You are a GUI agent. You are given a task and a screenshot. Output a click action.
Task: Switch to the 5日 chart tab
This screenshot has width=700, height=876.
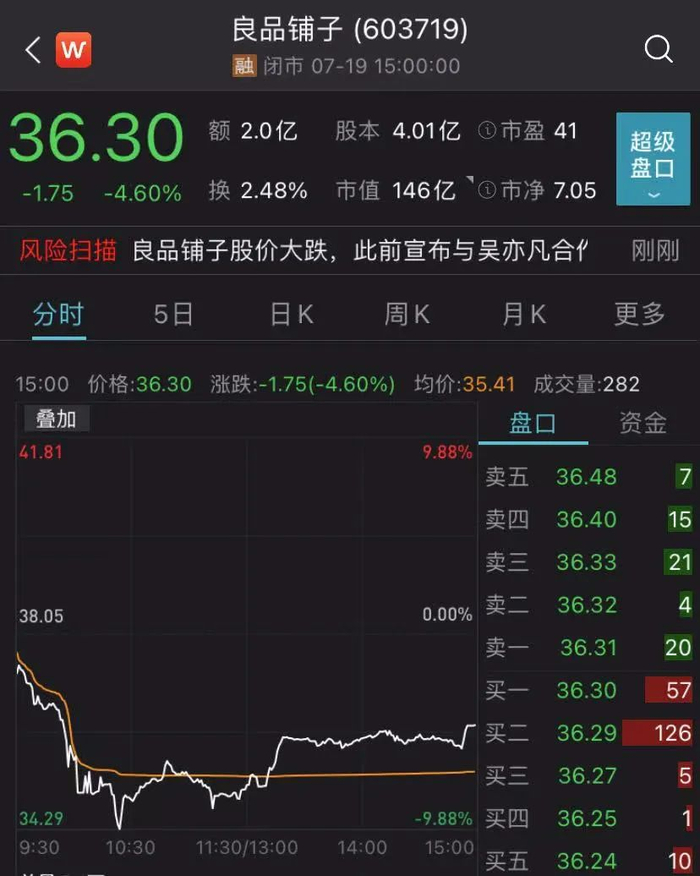(173, 314)
